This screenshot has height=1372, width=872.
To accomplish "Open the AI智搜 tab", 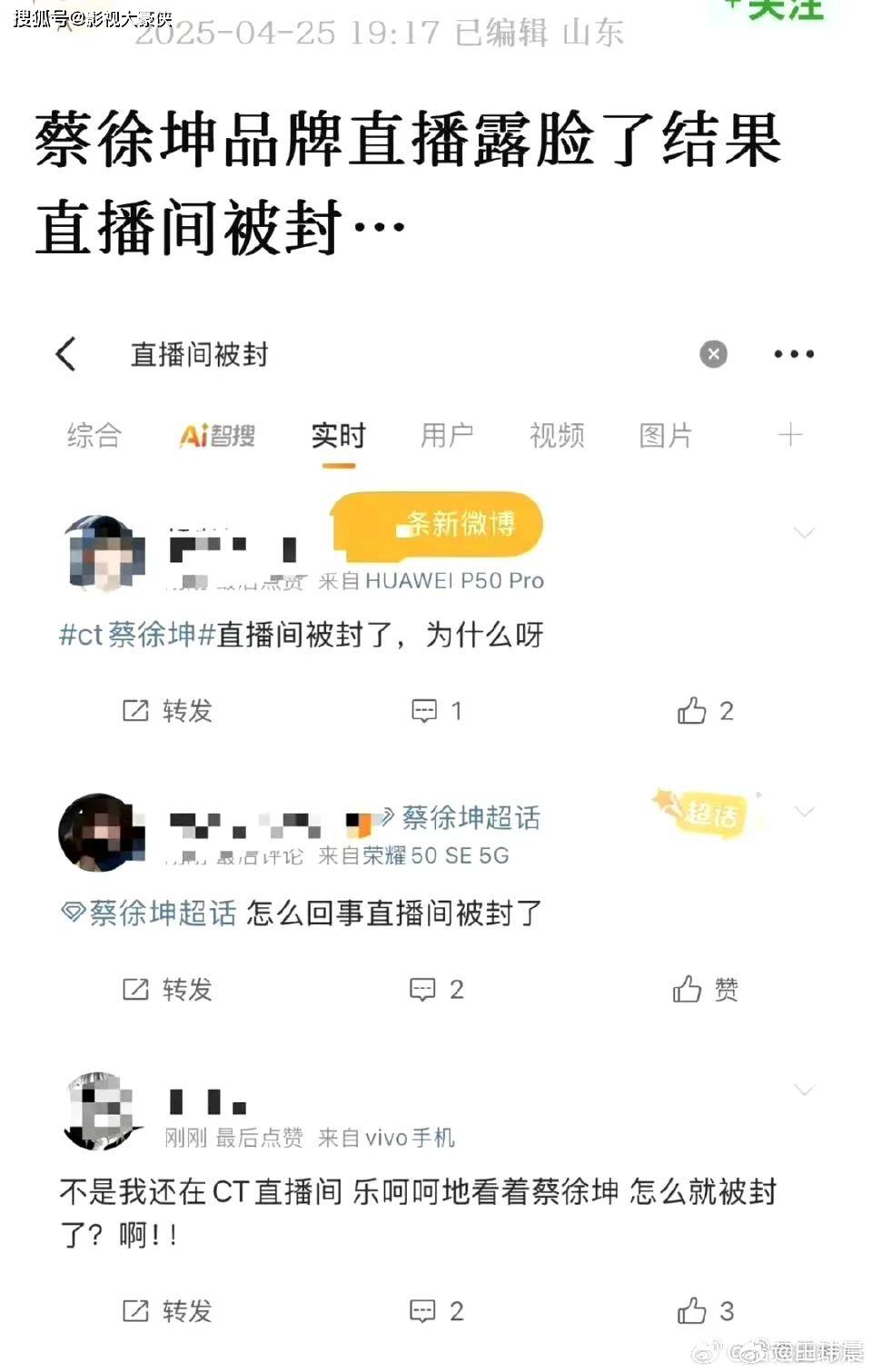I will click(x=217, y=436).
